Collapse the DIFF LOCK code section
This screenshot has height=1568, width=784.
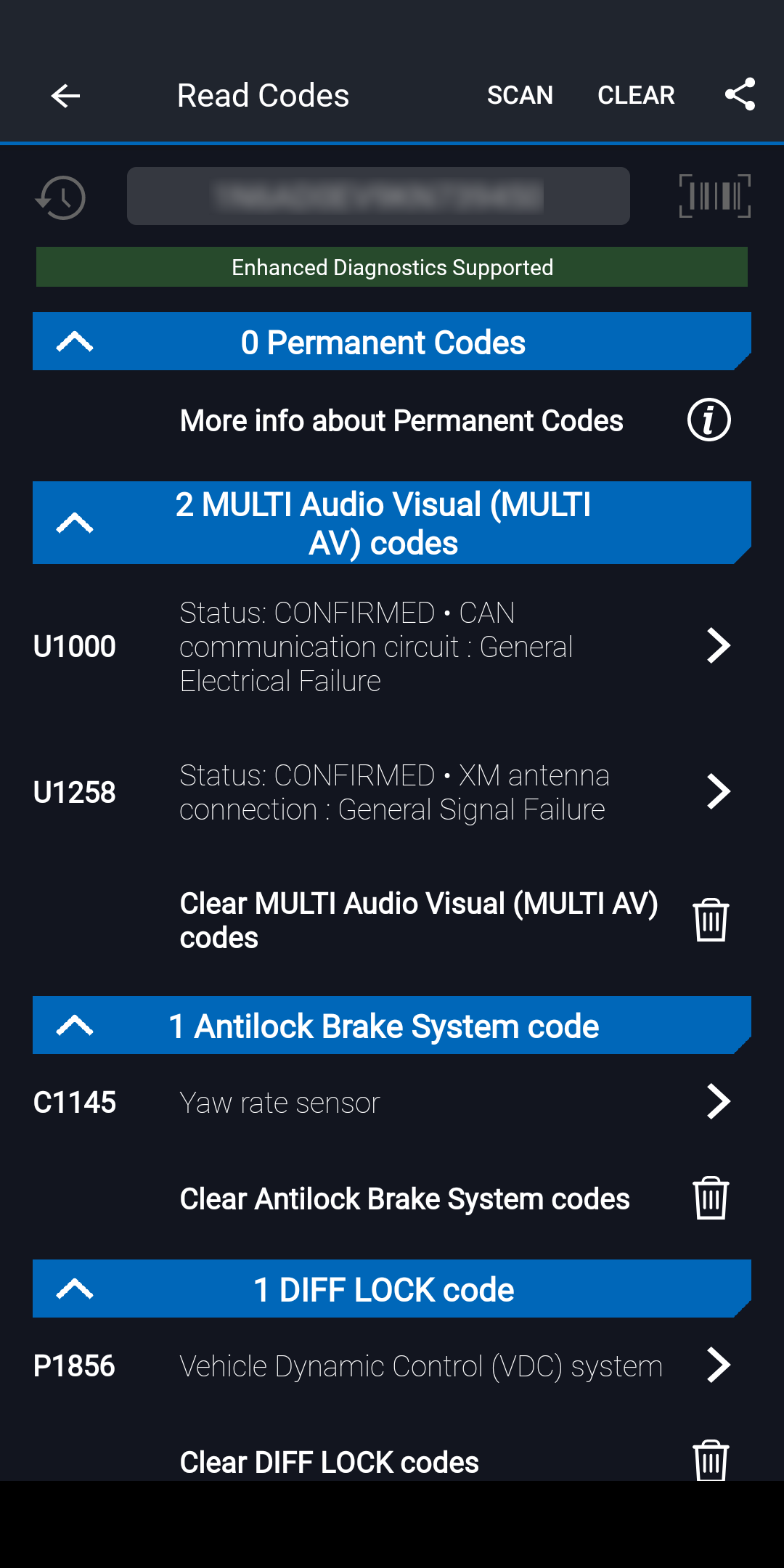[x=77, y=1289]
